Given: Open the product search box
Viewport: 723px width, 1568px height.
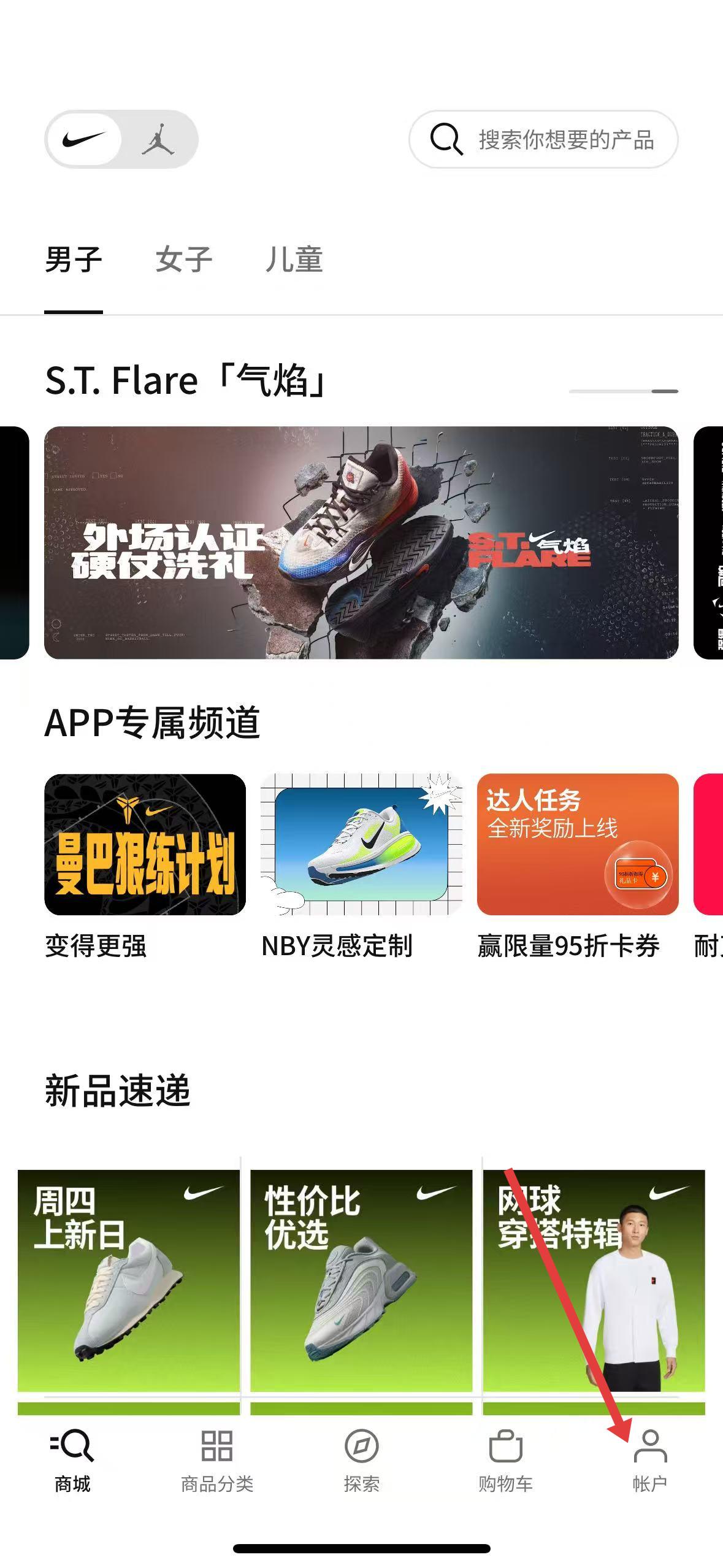Looking at the screenshot, I should [x=543, y=139].
